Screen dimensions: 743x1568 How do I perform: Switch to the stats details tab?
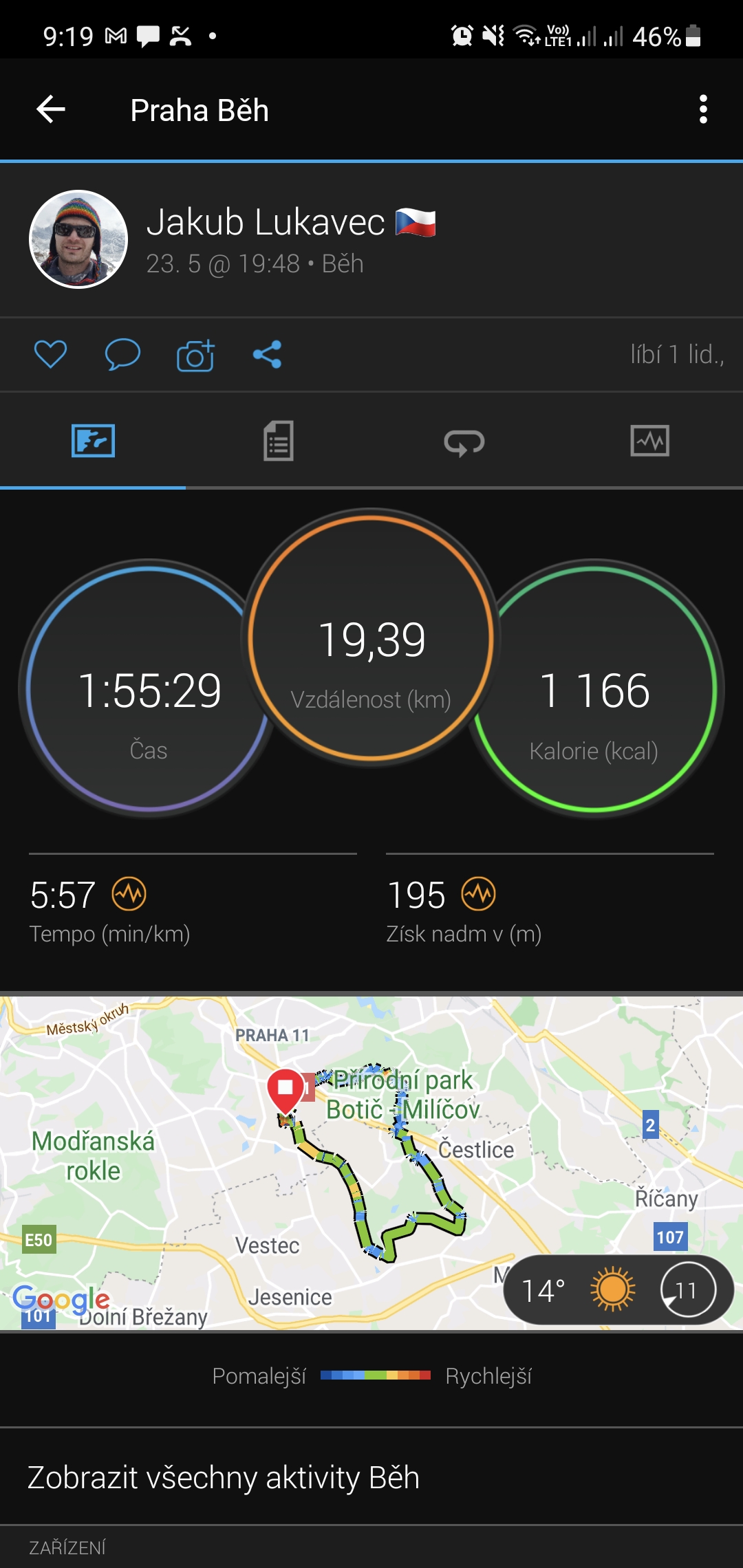click(x=279, y=441)
